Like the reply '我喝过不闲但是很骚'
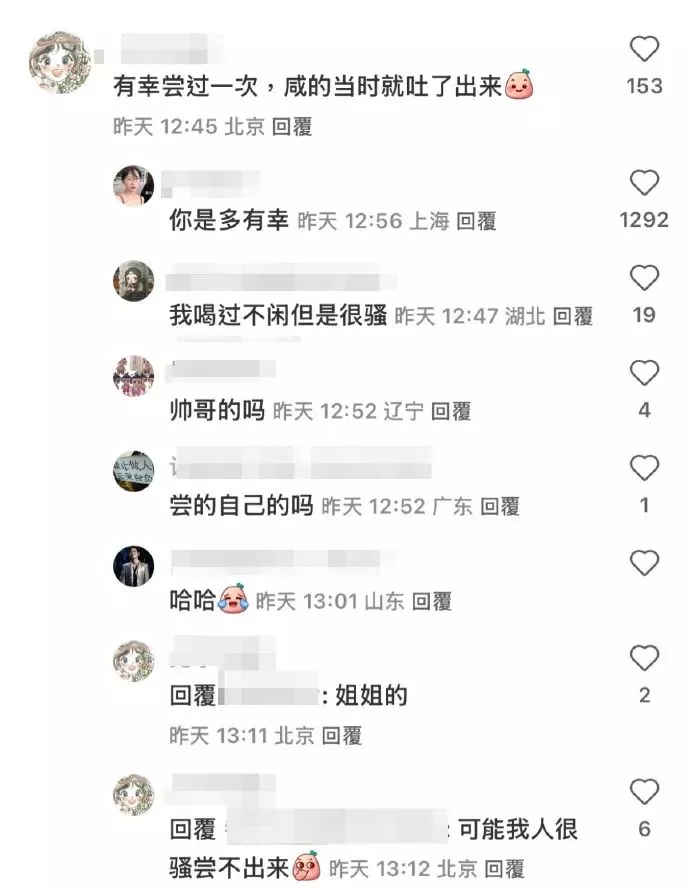 [x=645, y=278]
